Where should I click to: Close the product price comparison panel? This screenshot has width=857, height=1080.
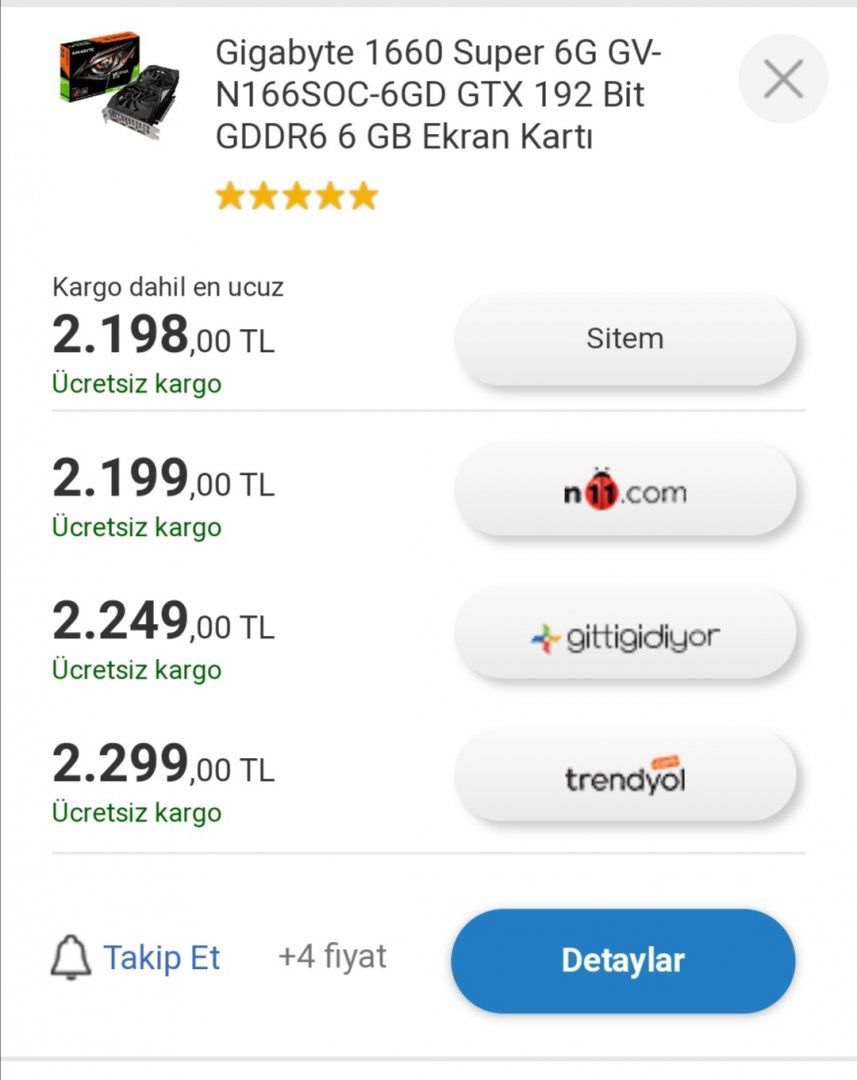coord(783,79)
